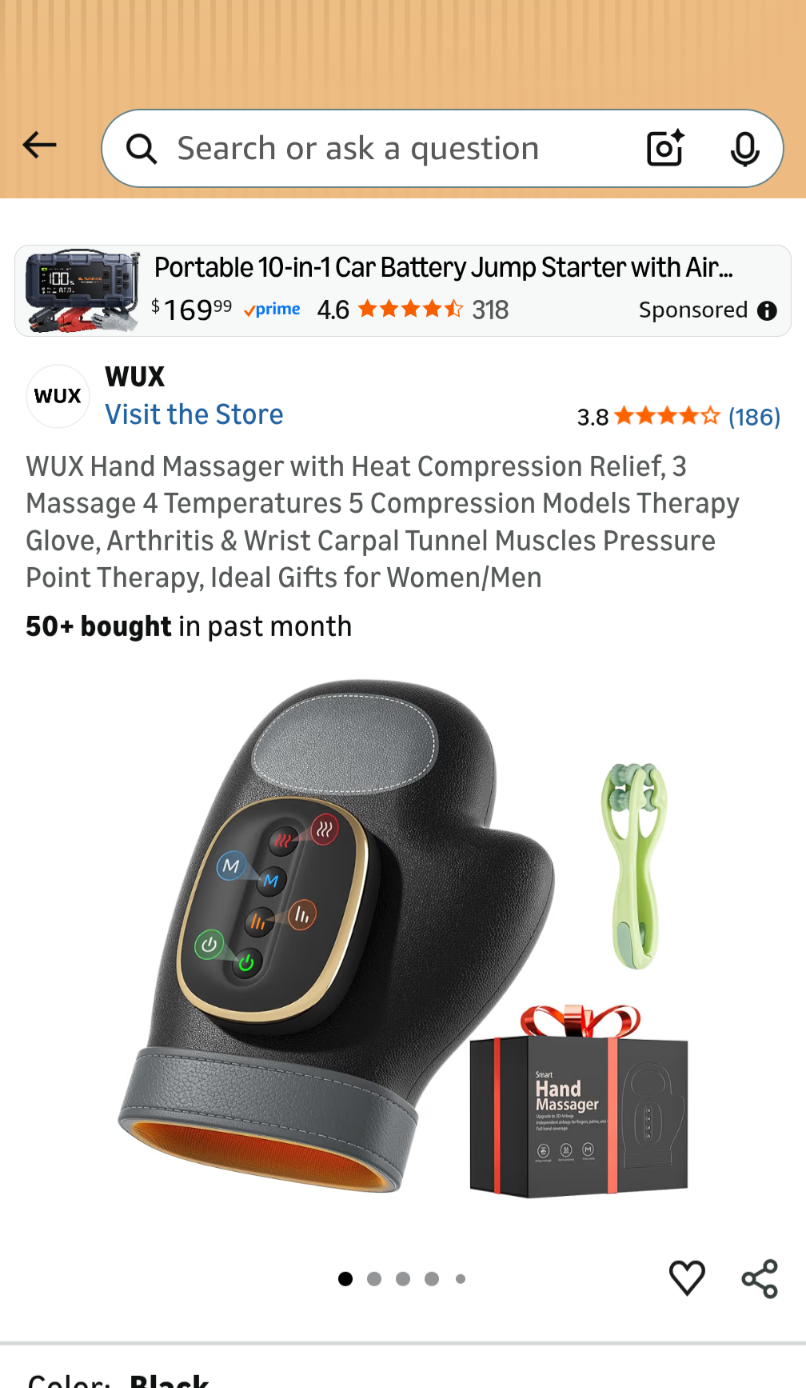Add this item to your wish list
This screenshot has height=1388, width=806.
click(687, 1277)
